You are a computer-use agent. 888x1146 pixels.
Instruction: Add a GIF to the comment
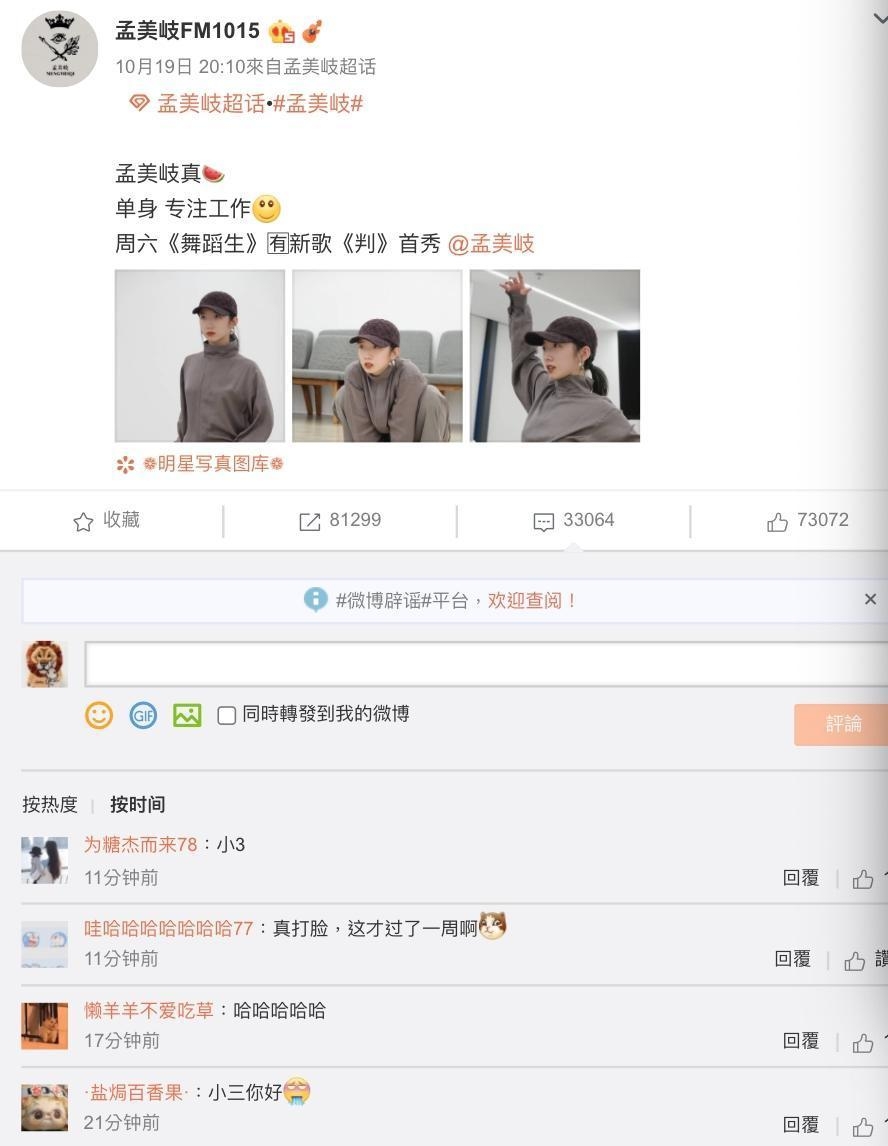pos(143,715)
